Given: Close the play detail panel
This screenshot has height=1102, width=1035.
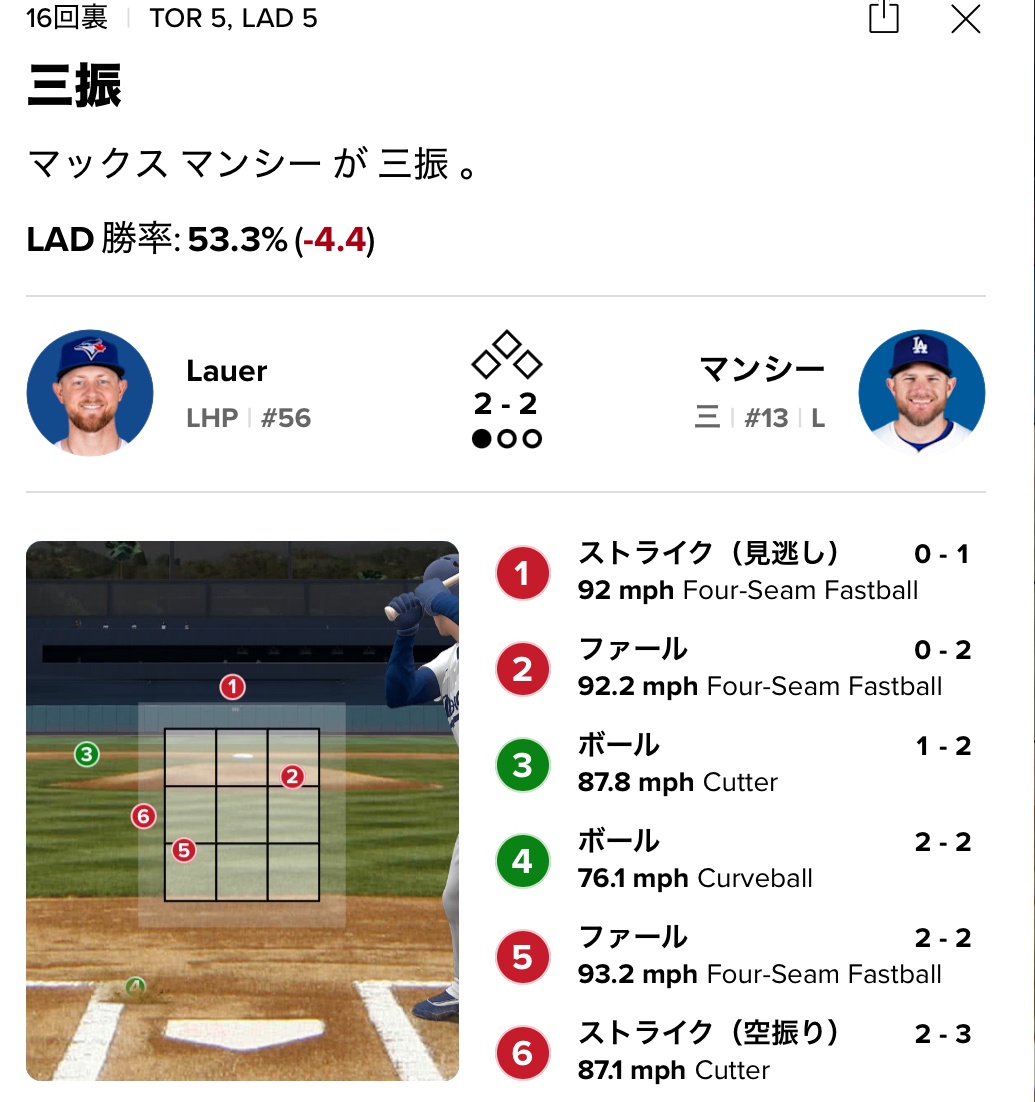Looking at the screenshot, I should [x=965, y=19].
